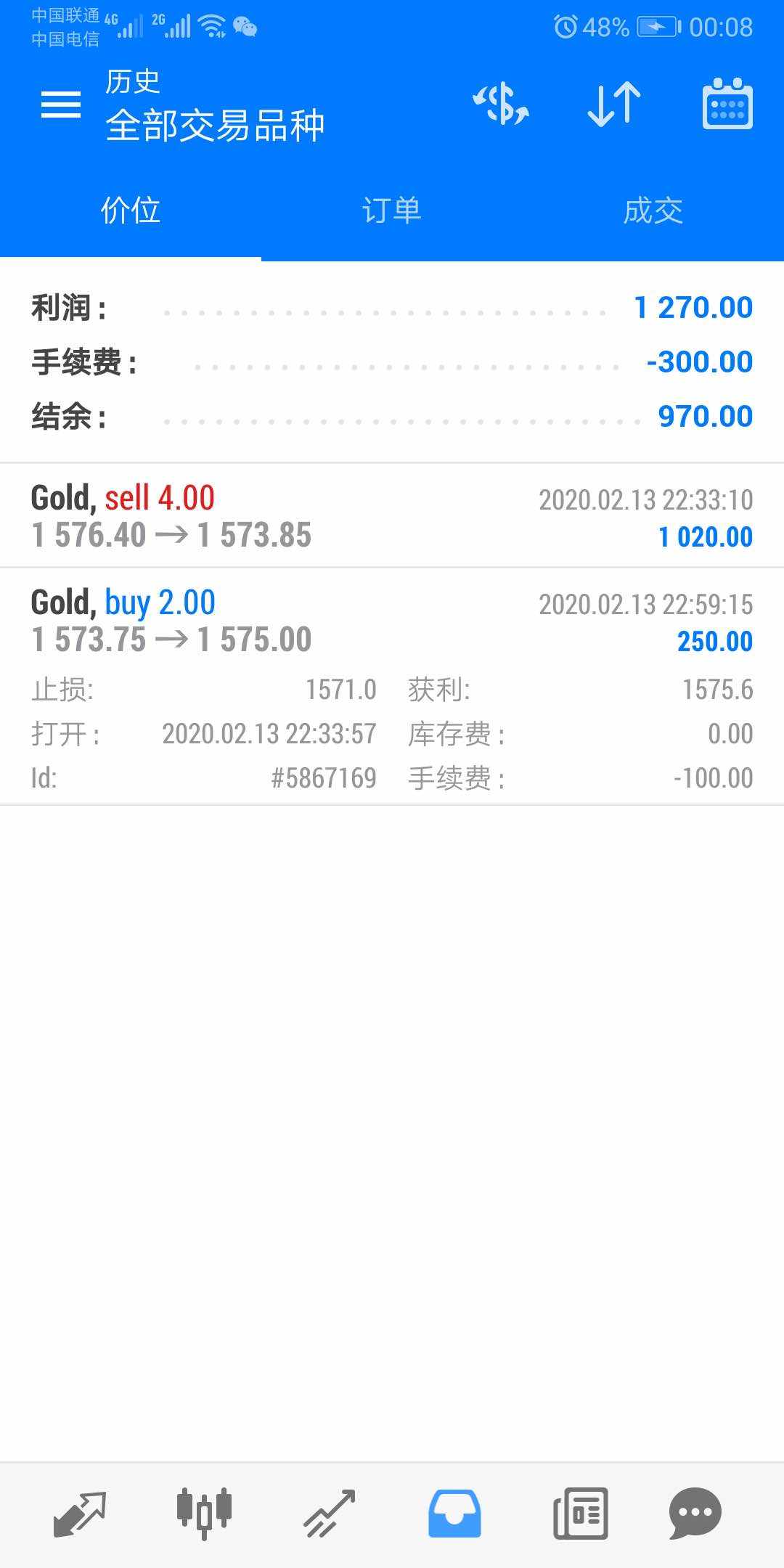Select the history inbox bottom tab
This screenshot has height=1568, width=784.
click(x=454, y=1514)
